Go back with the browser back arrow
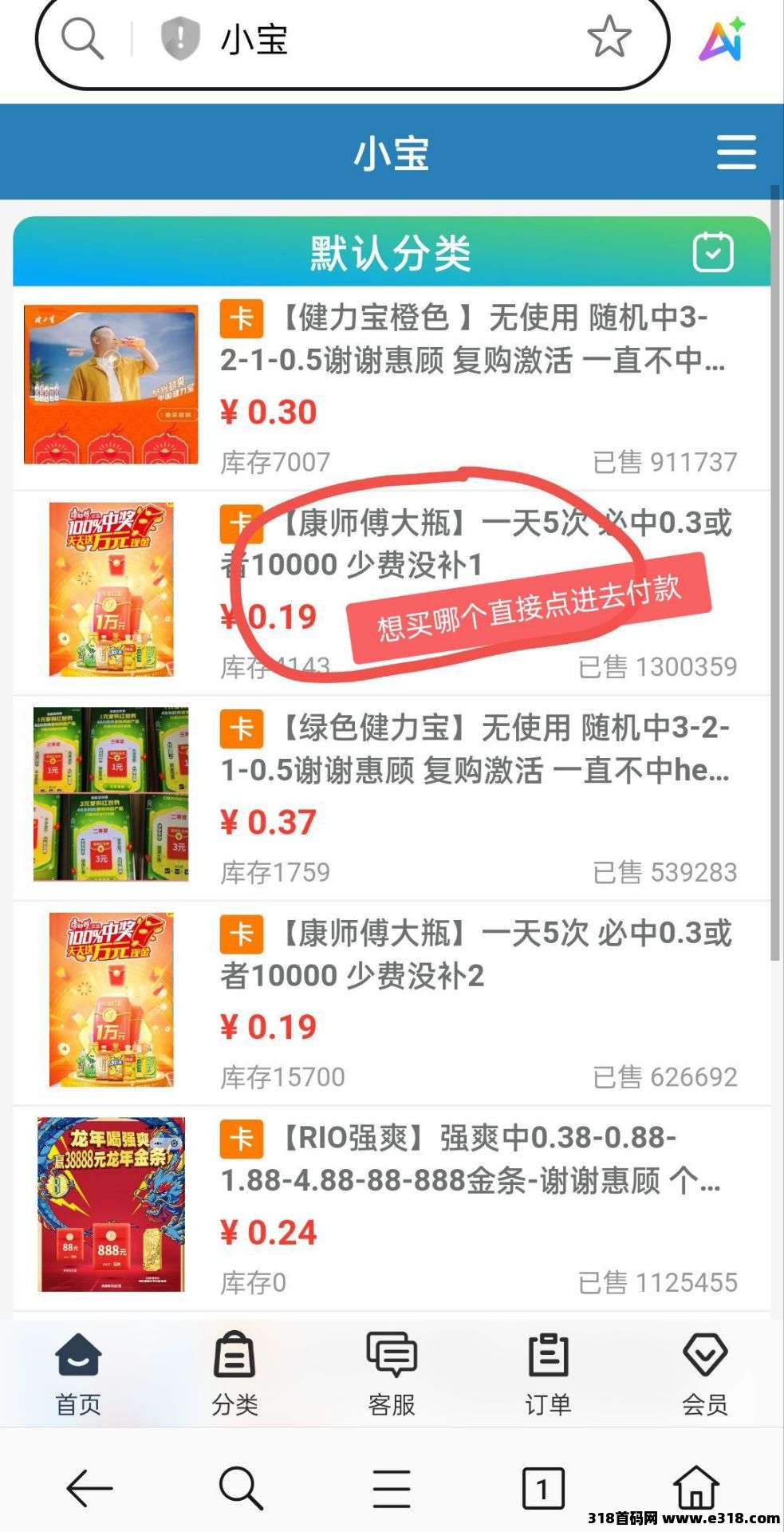Image resolution: width=784 pixels, height=1532 pixels. (x=89, y=1489)
